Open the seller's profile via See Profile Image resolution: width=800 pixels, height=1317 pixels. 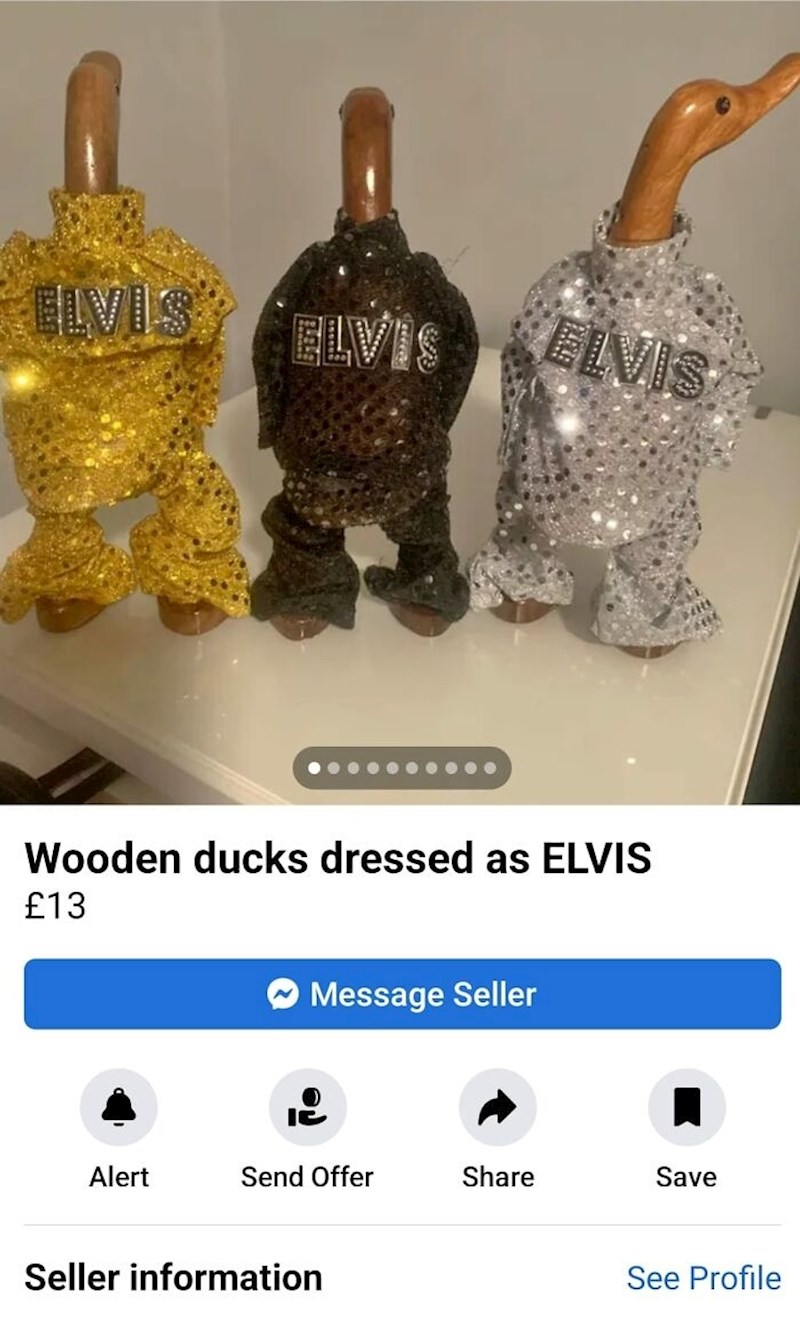[x=703, y=1278]
